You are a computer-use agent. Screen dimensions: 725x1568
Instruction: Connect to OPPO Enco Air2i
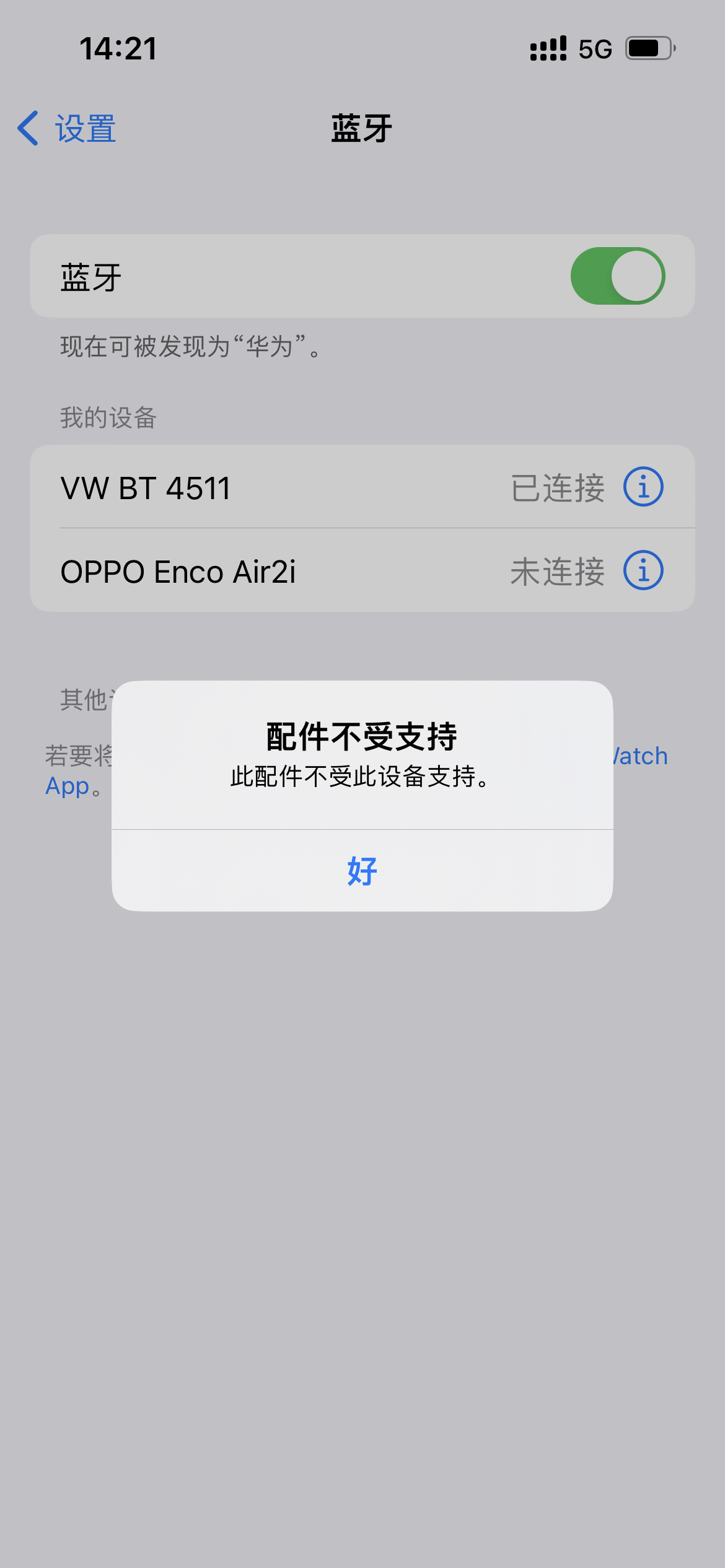click(279, 571)
